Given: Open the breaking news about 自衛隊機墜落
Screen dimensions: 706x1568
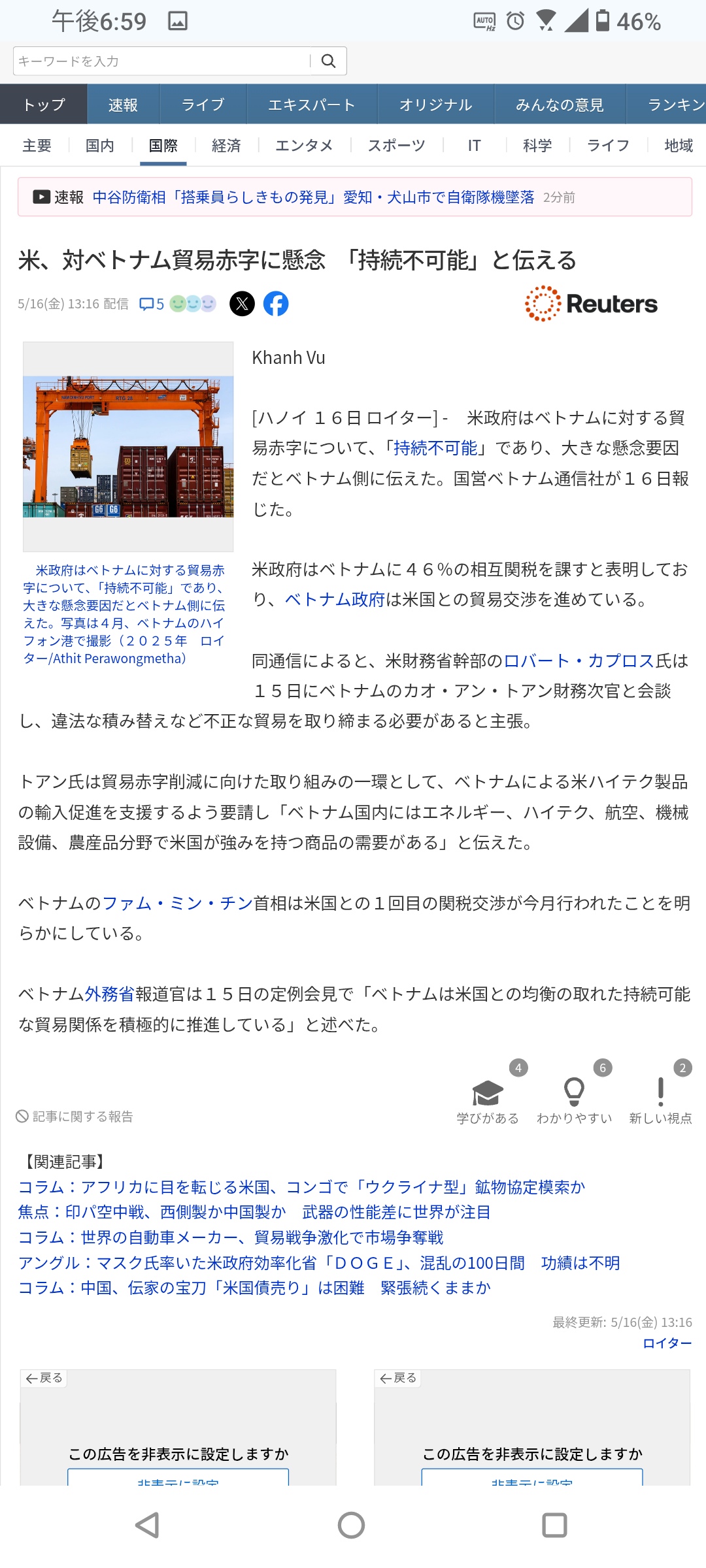Looking at the screenshot, I should (313, 197).
